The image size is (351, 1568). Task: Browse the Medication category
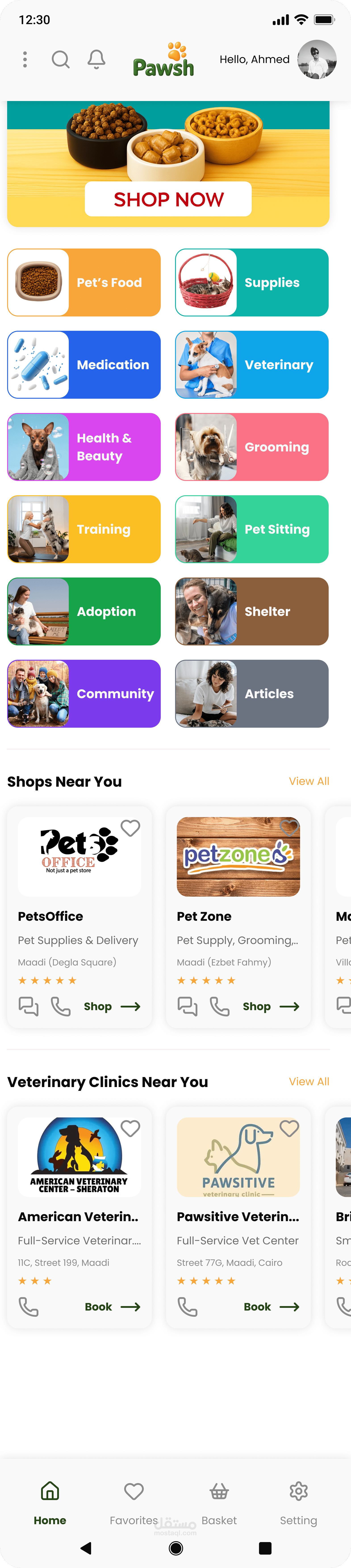click(x=84, y=365)
